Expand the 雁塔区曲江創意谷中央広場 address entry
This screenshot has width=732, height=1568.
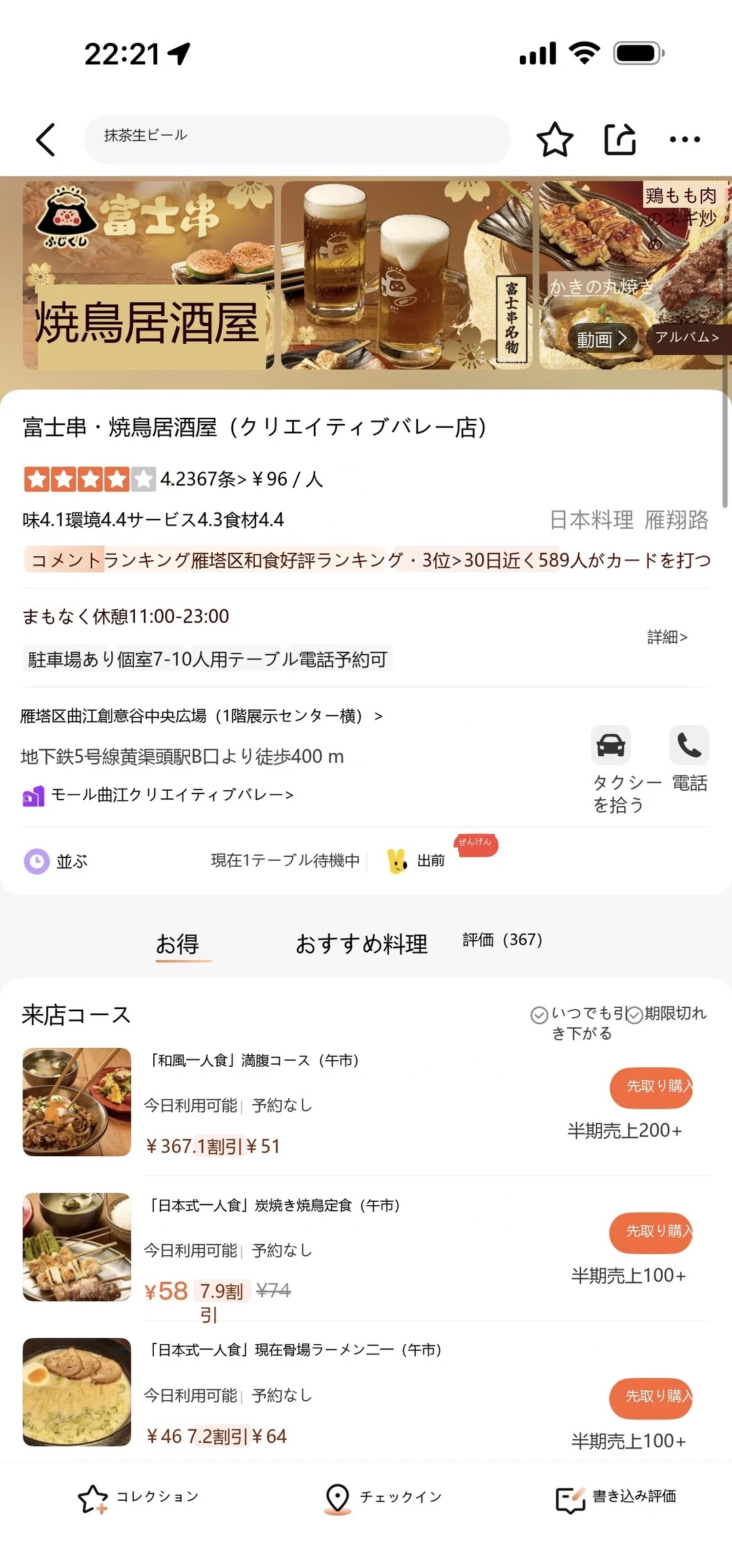(200, 716)
